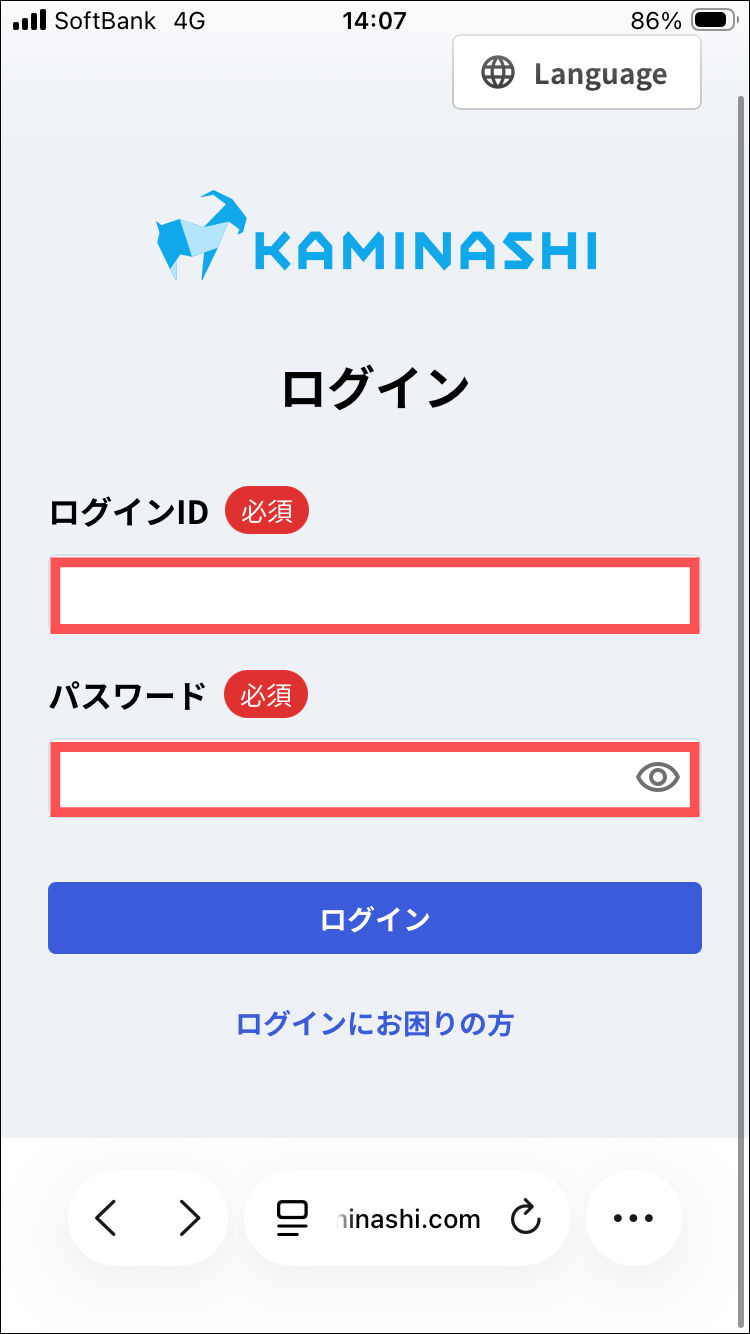The image size is (750, 1334).
Task: Open the ログインにお困りの方 help link
Action: click(374, 1024)
